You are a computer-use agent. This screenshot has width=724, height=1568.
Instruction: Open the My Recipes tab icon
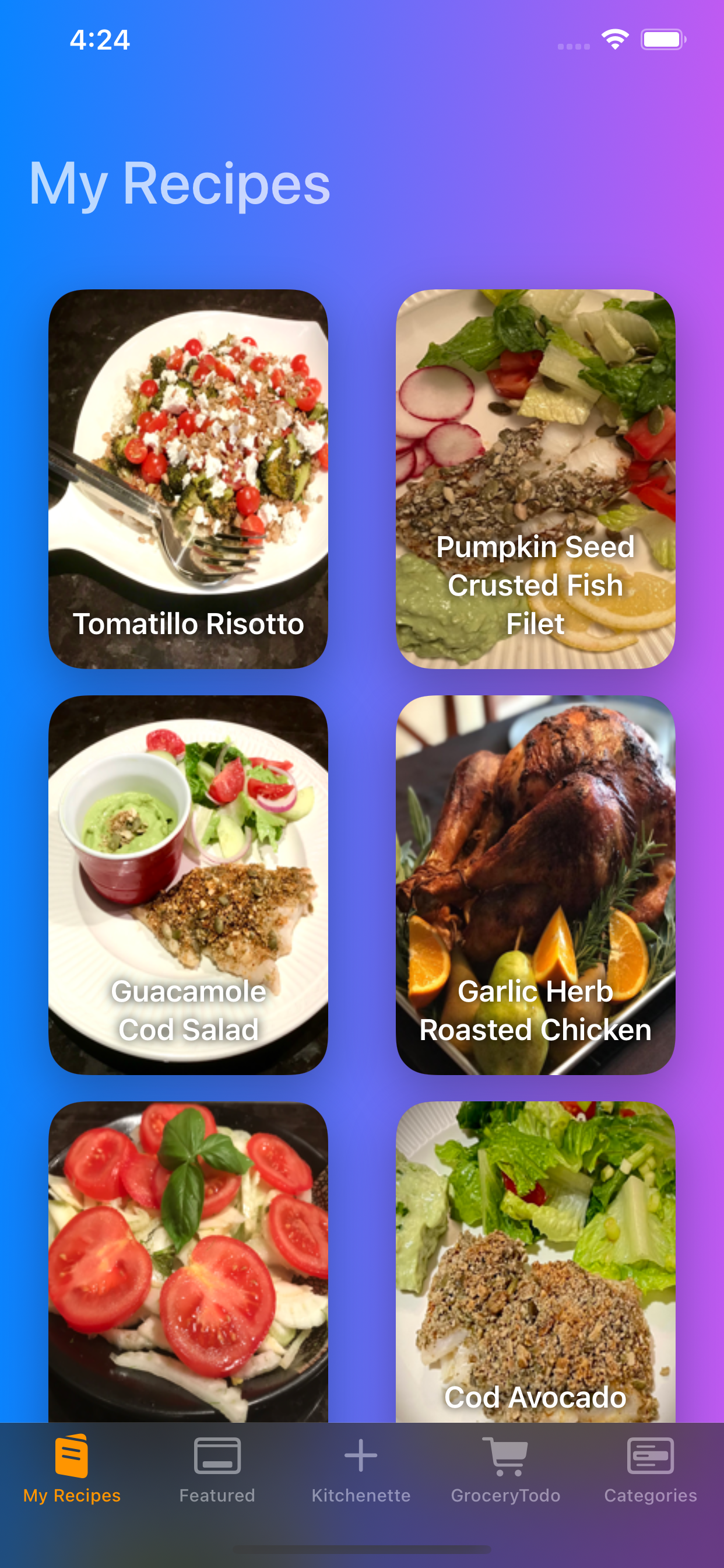click(x=71, y=1457)
